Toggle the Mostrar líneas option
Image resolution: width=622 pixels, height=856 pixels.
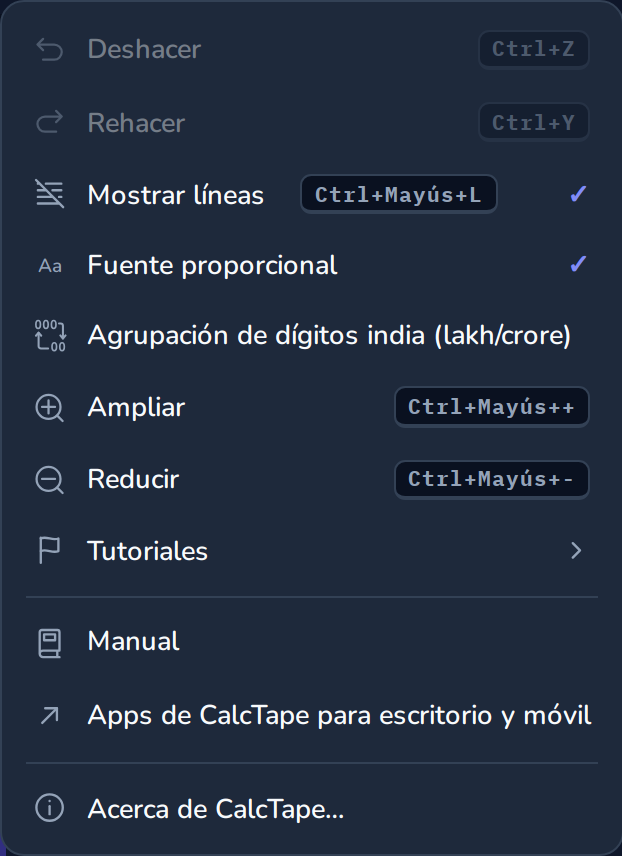(x=311, y=194)
